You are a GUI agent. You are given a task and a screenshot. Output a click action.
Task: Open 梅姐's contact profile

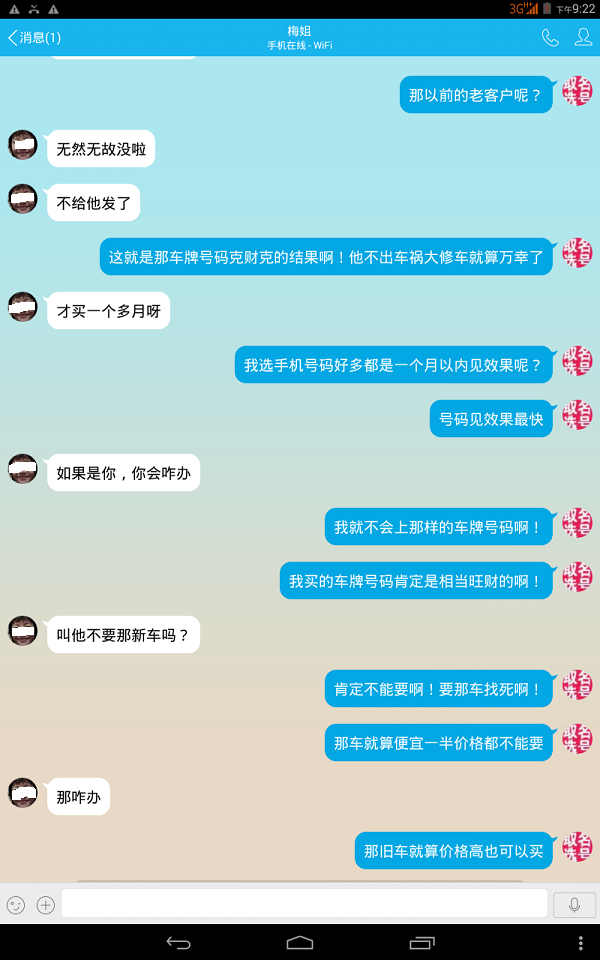583,38
